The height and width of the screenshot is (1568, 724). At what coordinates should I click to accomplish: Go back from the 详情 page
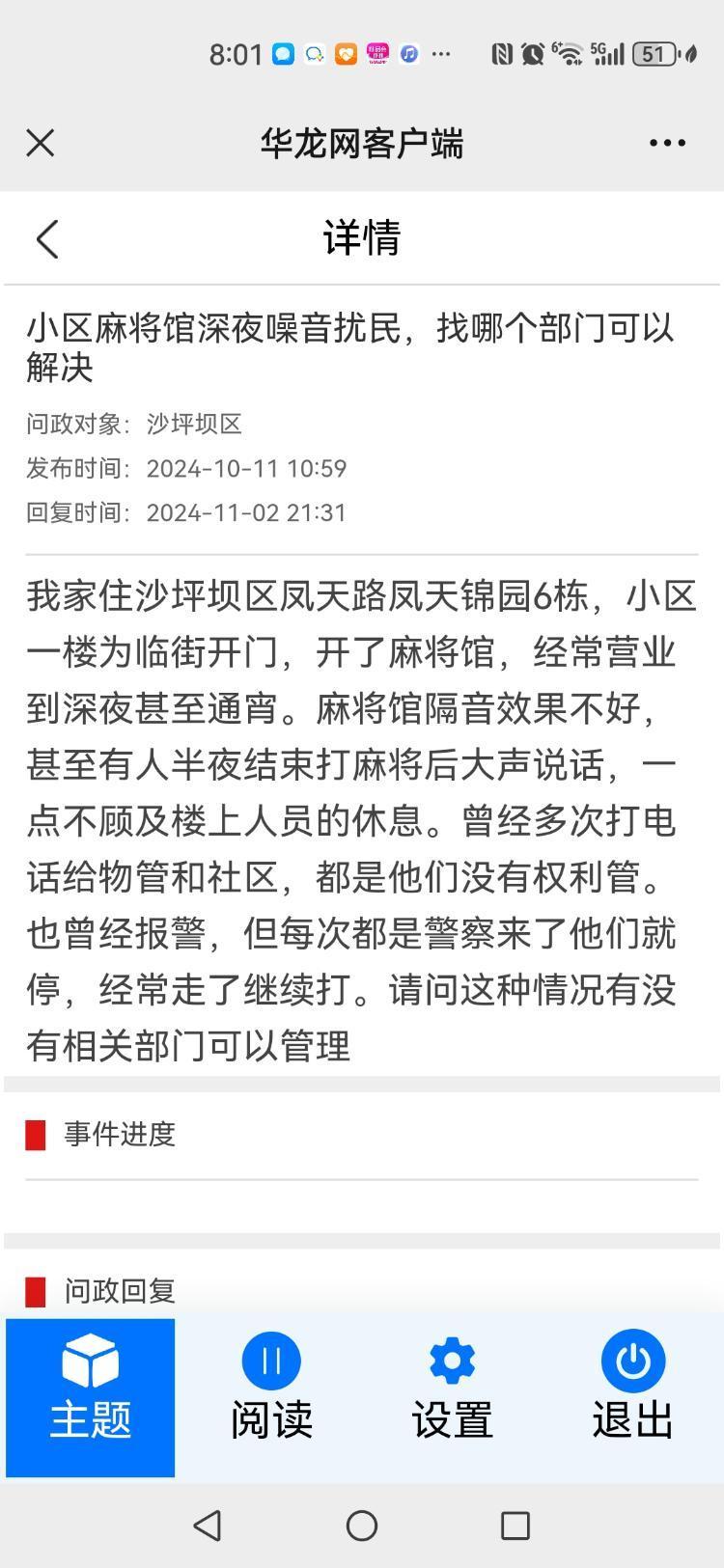click(x=47, y=238)
